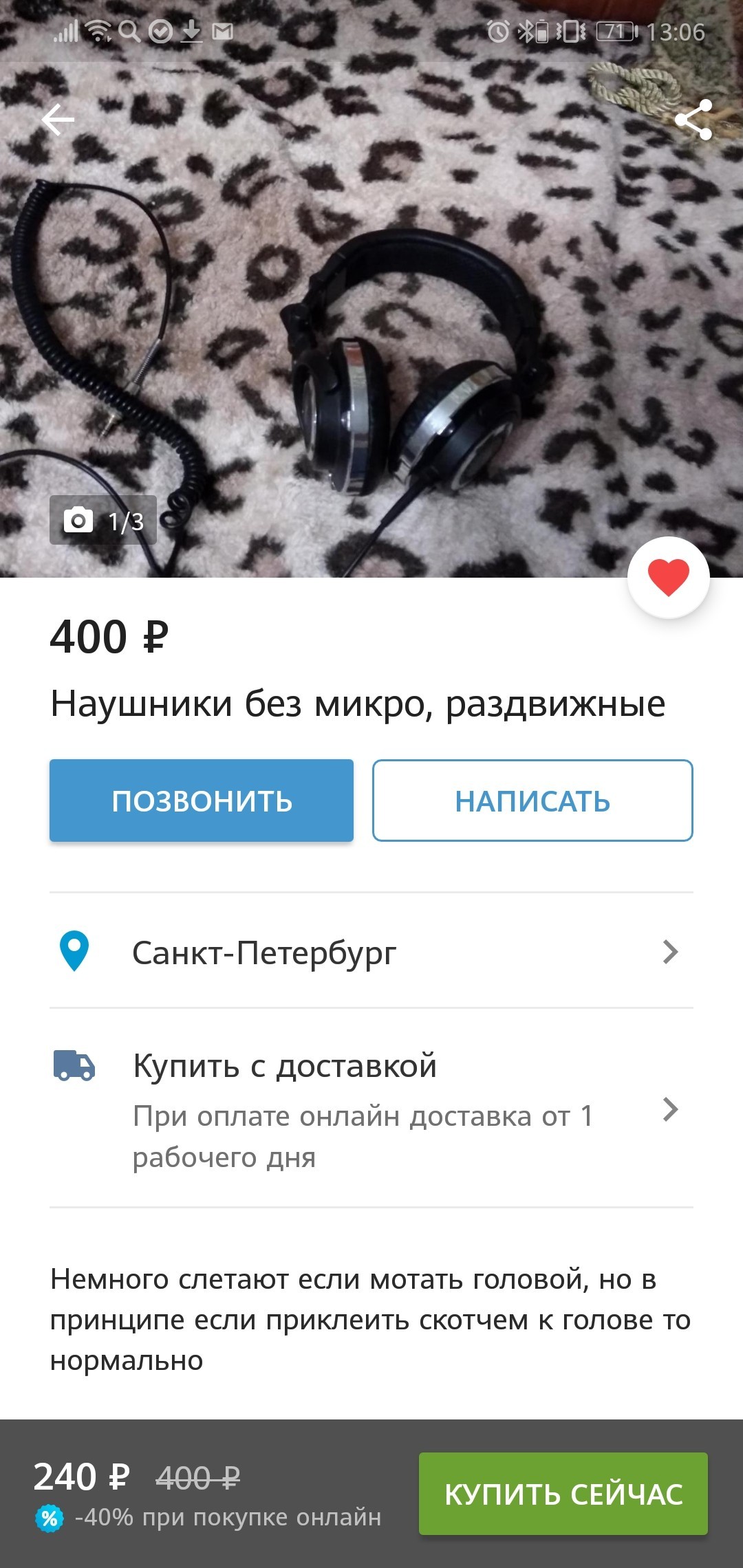Go back using the arrow icon

[58, 121]
